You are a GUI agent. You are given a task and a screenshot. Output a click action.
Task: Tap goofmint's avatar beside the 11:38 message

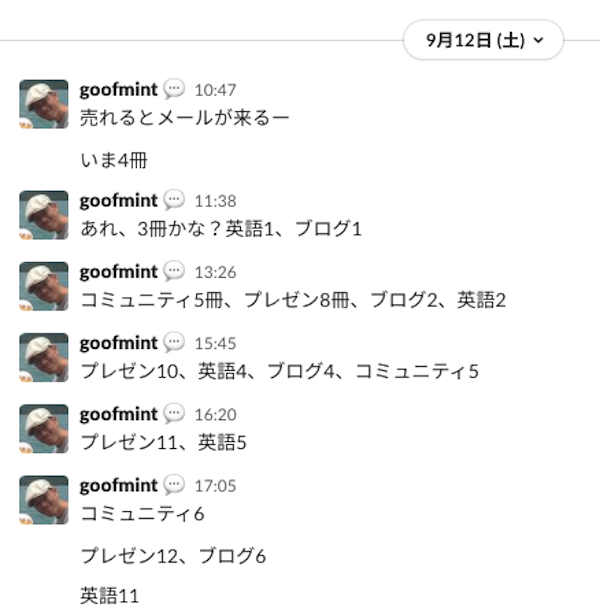(44, 215)
